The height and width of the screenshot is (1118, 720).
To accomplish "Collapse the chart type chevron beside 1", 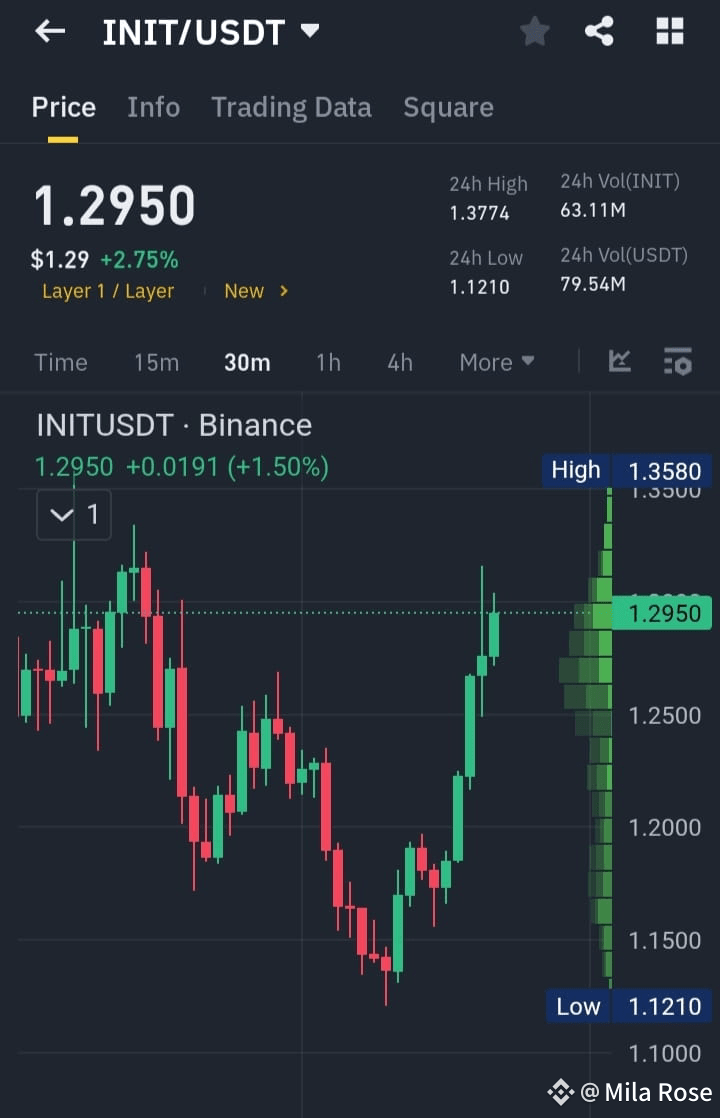I will pyautogui.click(x=59, y=514).
